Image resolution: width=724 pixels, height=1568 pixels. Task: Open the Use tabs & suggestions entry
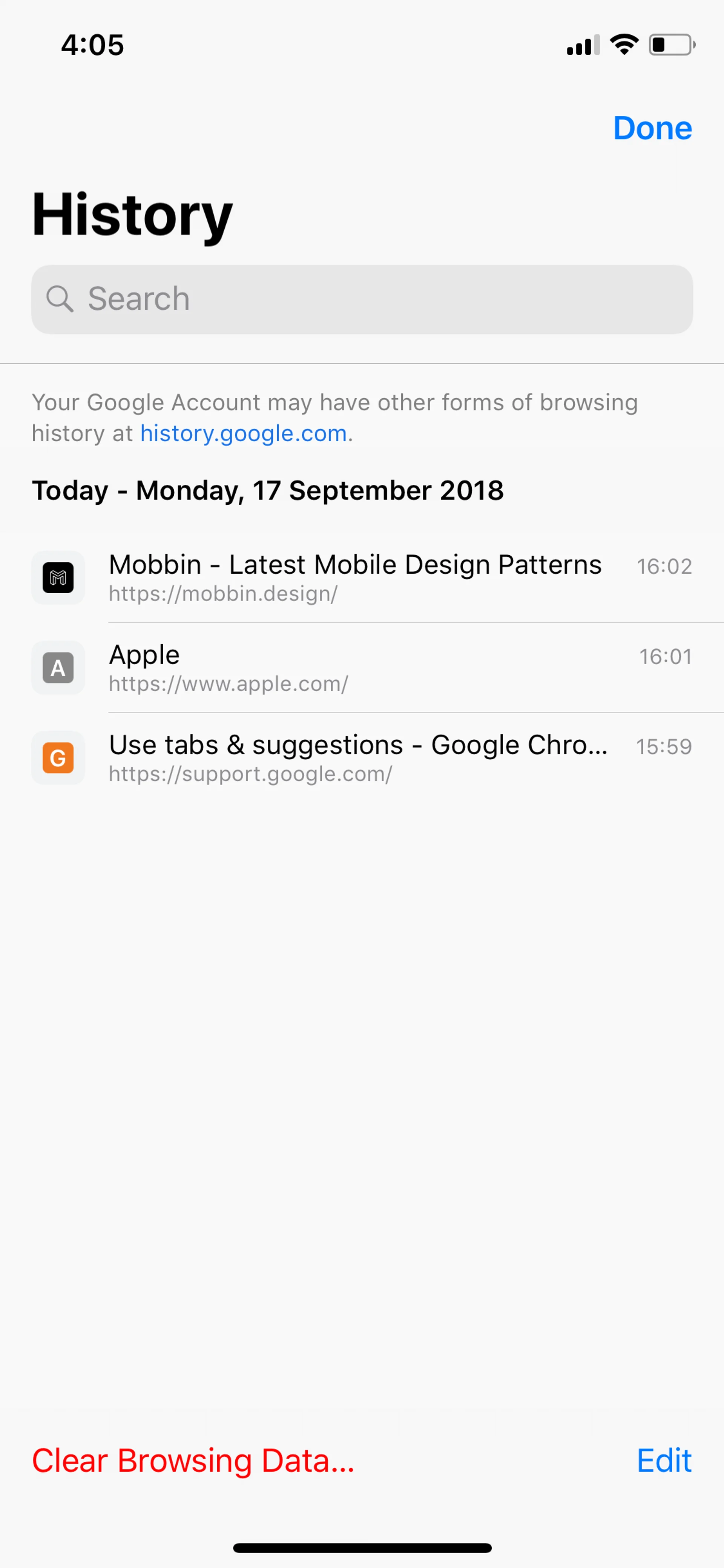coord(362,758)
